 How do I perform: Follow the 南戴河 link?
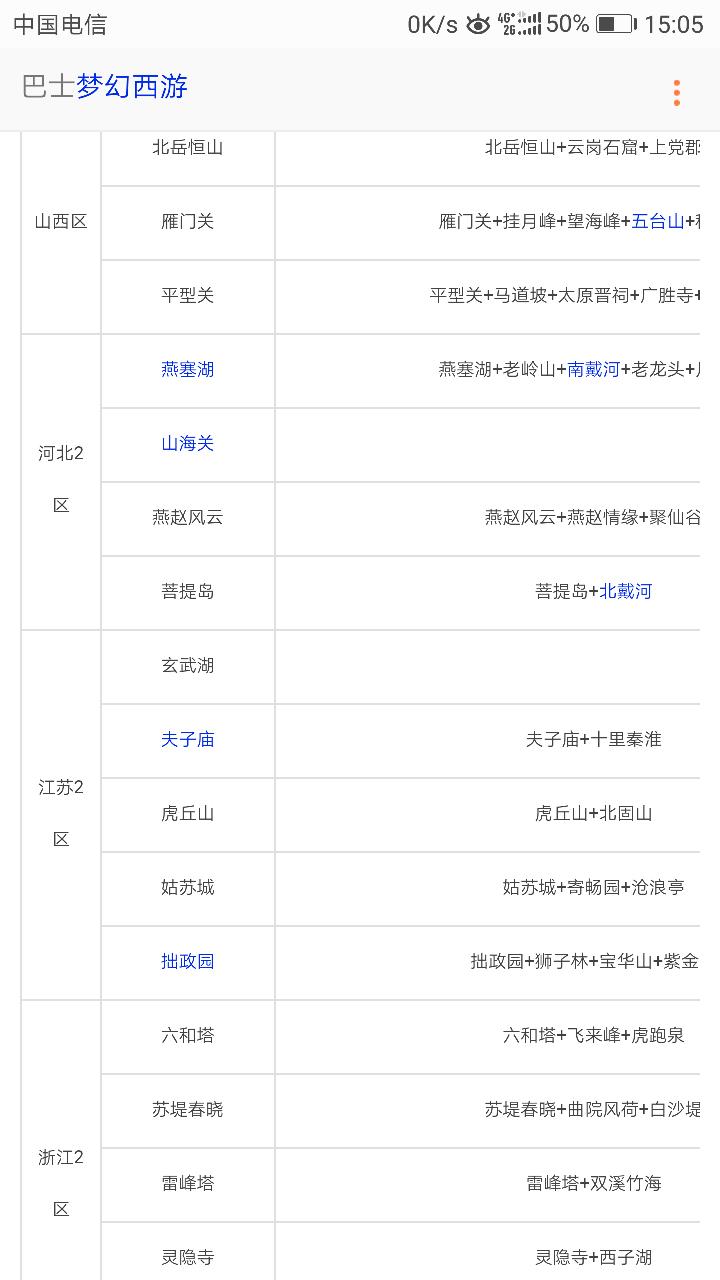(x=594, y=369)
